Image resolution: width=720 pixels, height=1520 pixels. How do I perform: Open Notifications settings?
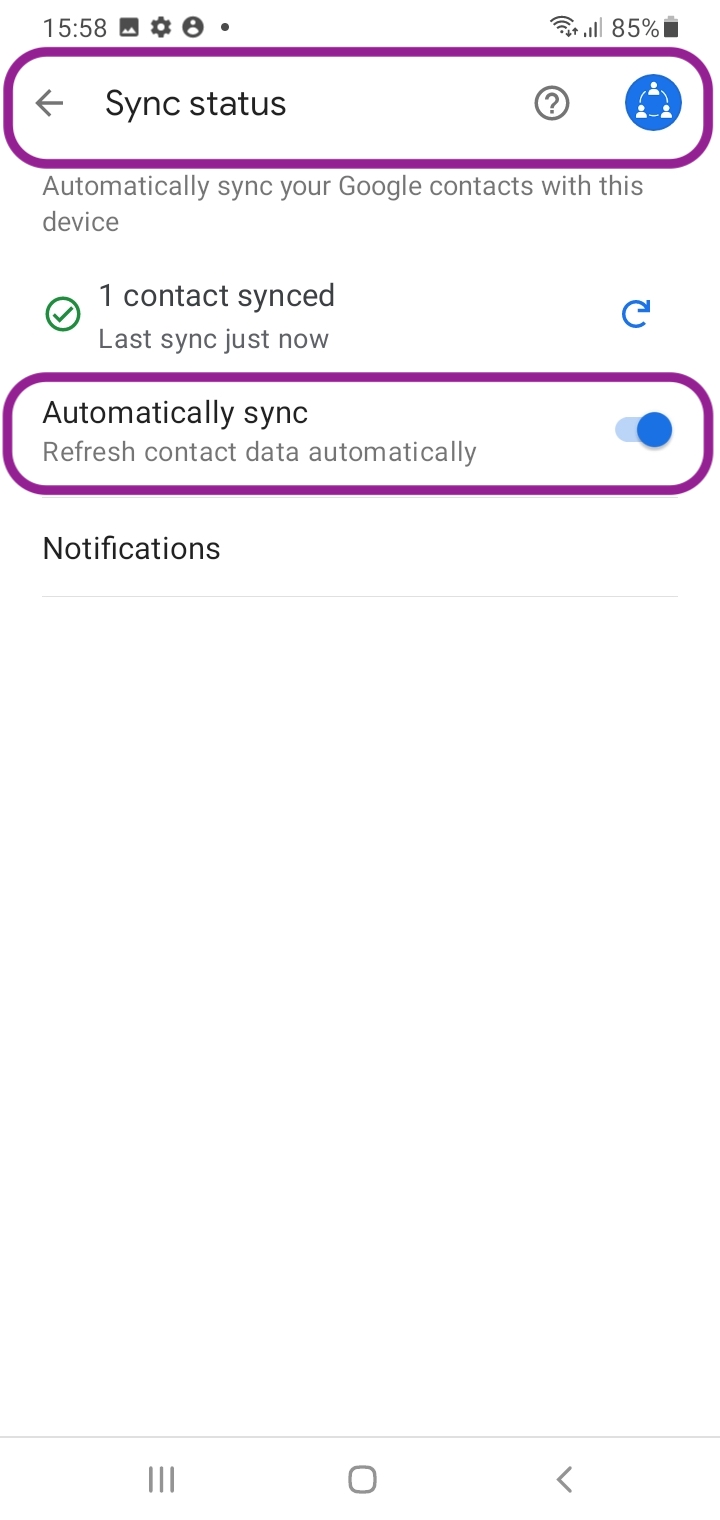point(131,548)
